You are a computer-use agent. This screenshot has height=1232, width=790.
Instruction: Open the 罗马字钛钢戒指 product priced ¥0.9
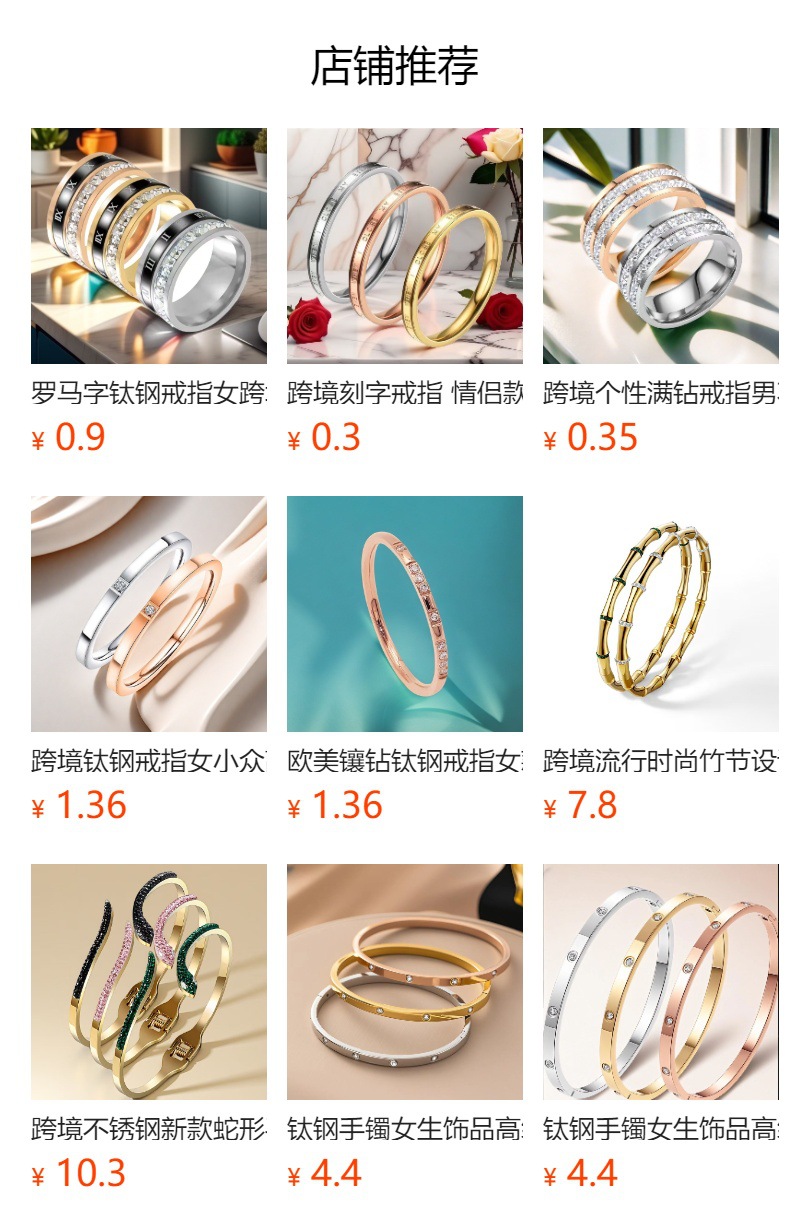(x=148, y=246)
